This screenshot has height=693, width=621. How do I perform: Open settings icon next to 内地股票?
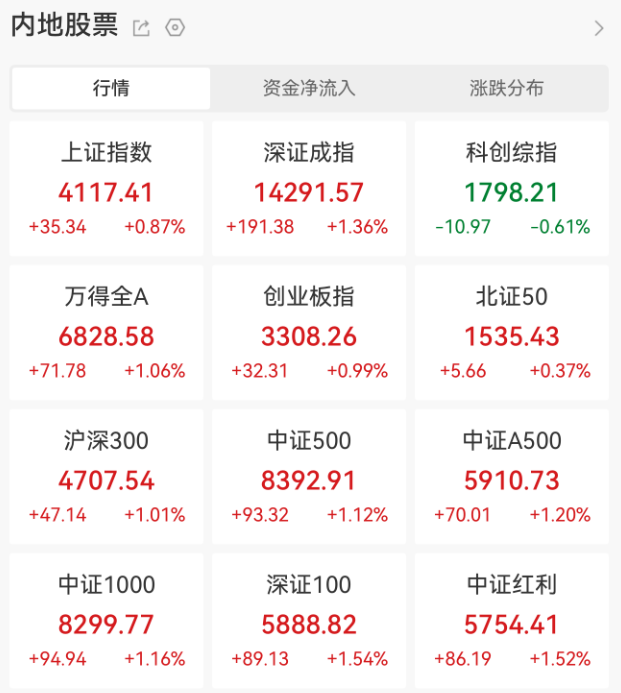pyautogui.click(x=175, y=28)
